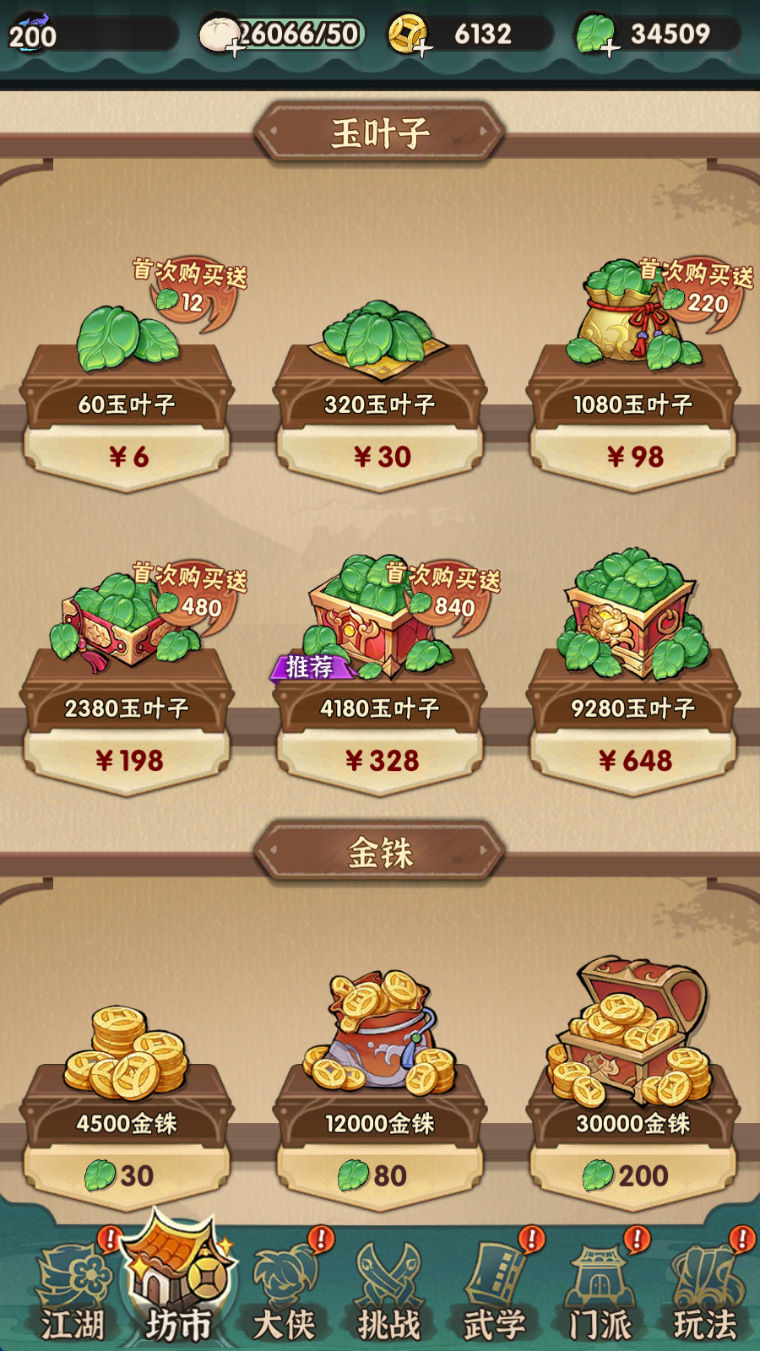This screenshot has height=1351, width=760.
Task: Get 30000金铢 for 200 jade leaves
Action: point(633,1175)
